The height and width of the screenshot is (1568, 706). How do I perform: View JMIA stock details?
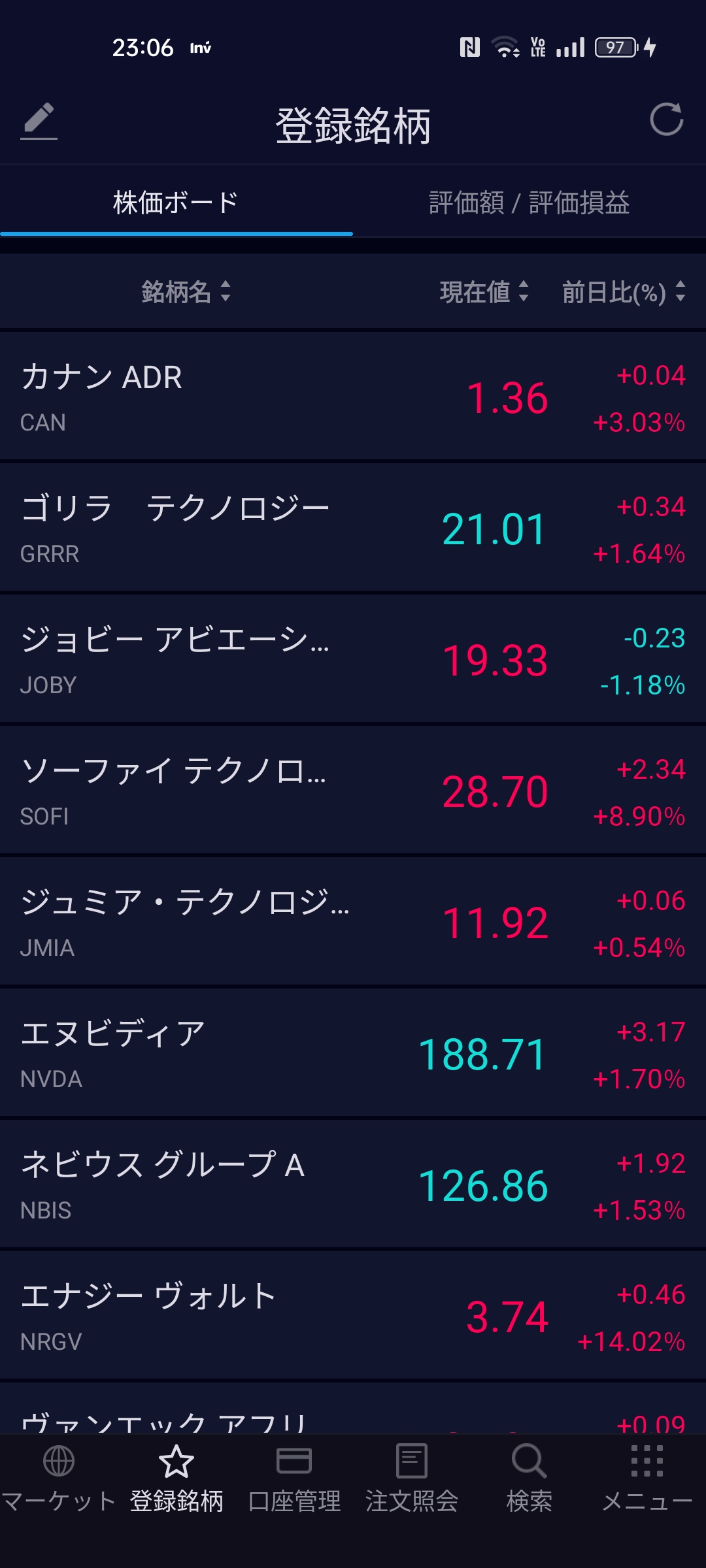click(353, 922)
